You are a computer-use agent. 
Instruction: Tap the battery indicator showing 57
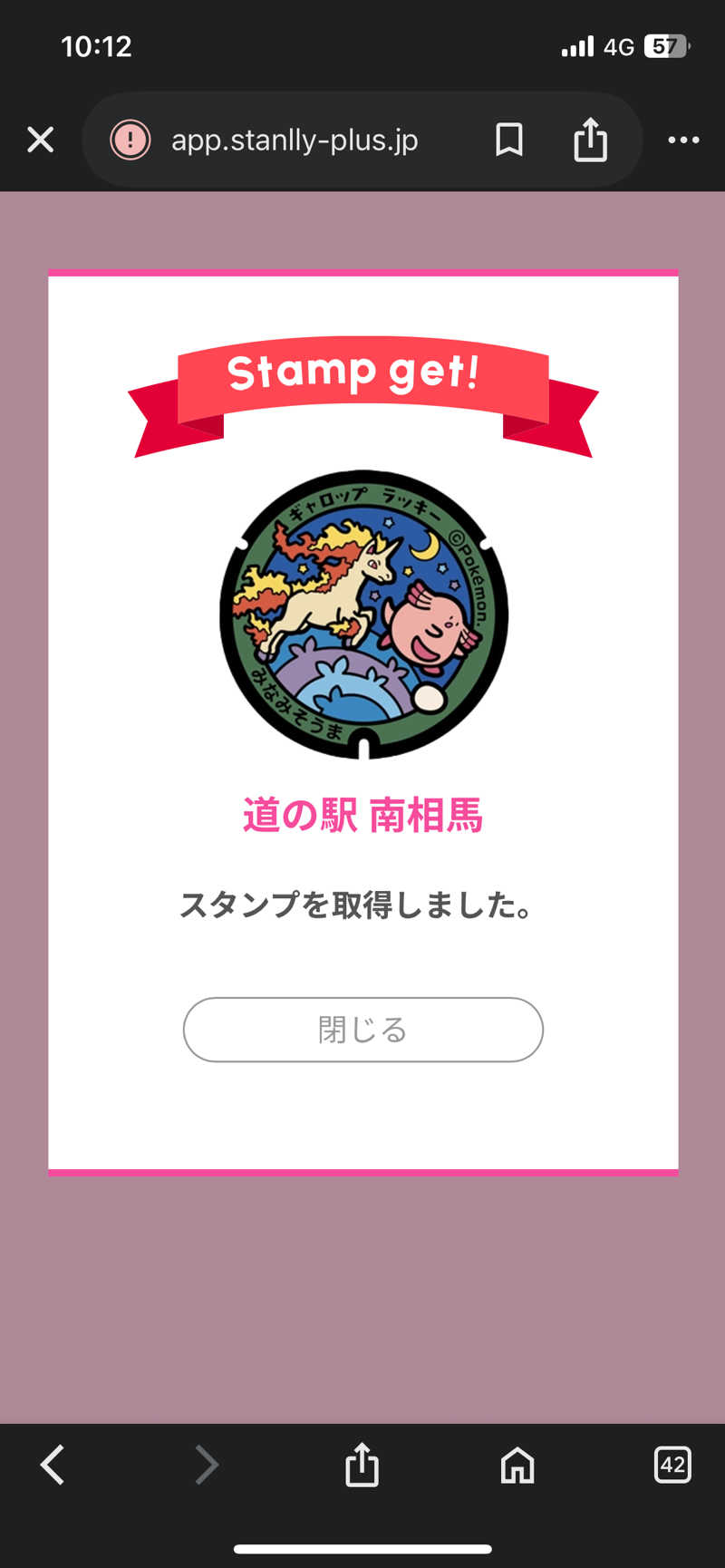pos(668,46)
